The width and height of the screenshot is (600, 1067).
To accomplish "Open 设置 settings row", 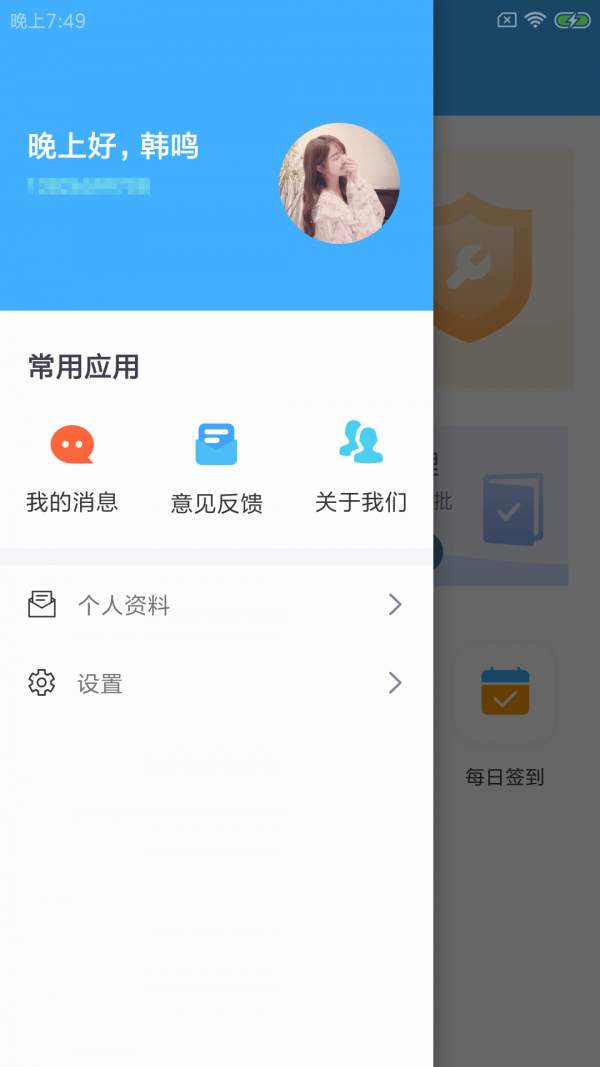I will [x=216, y=684].
